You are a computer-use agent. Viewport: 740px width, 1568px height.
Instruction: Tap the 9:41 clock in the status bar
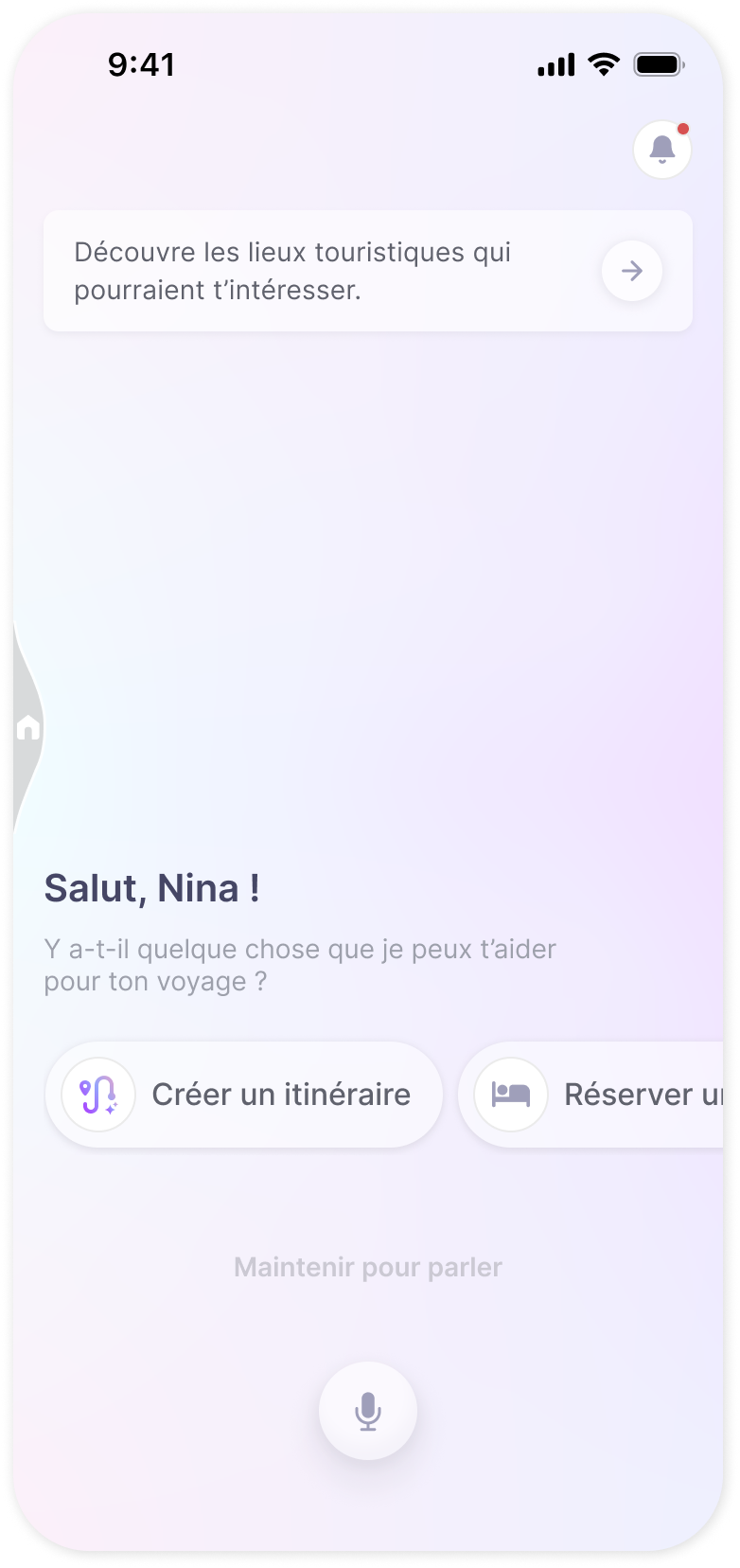point(142,65)
